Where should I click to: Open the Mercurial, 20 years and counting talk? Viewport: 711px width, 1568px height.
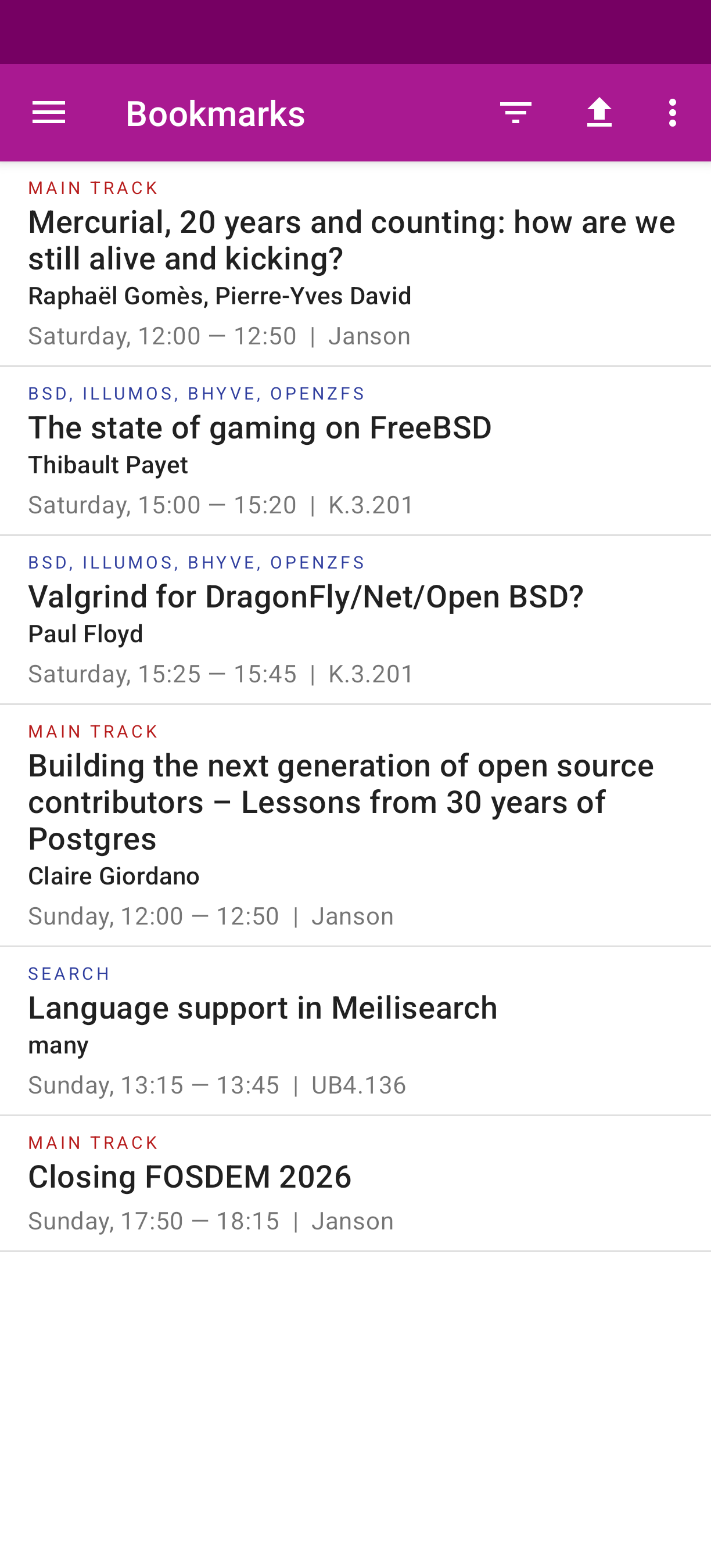click(355, 264)
